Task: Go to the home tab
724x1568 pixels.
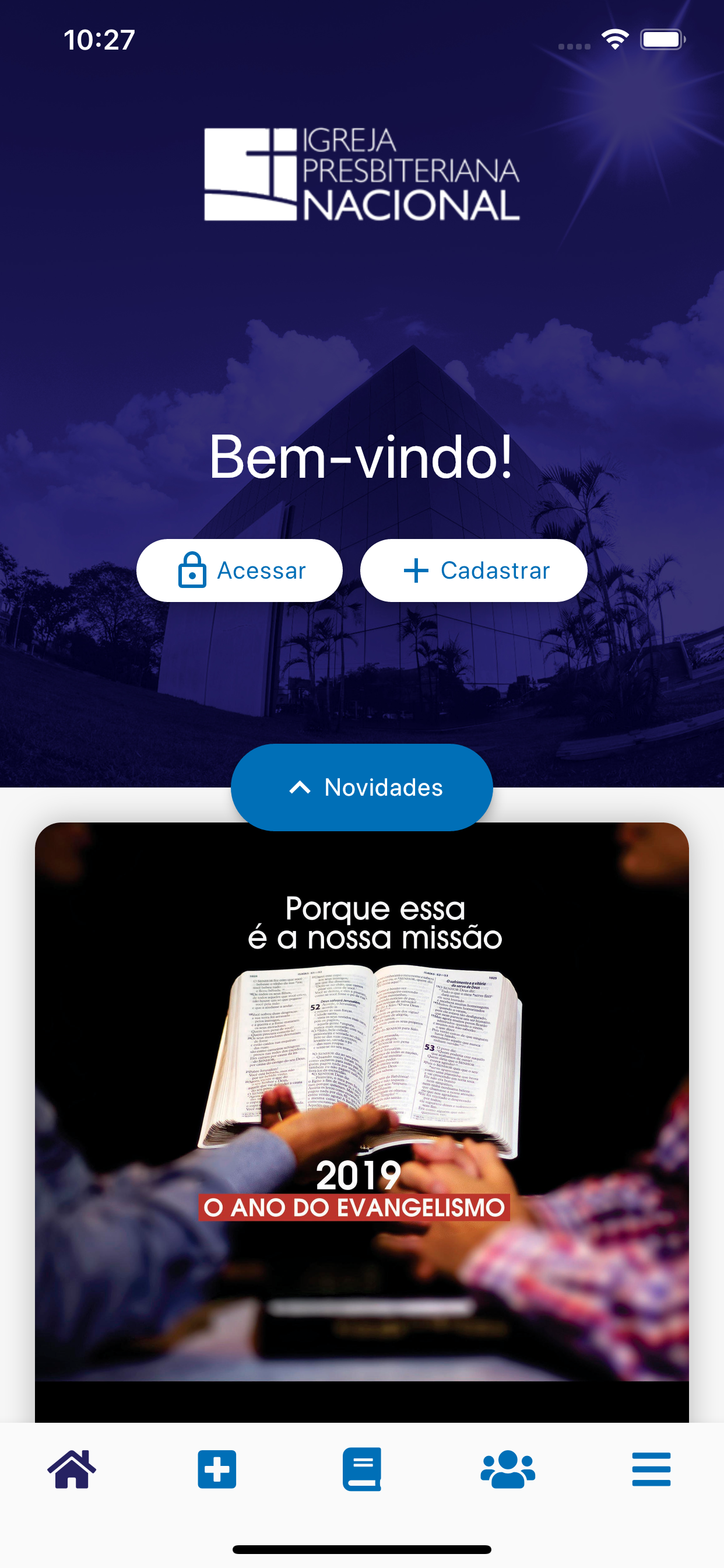Action: pos(72,1469)
